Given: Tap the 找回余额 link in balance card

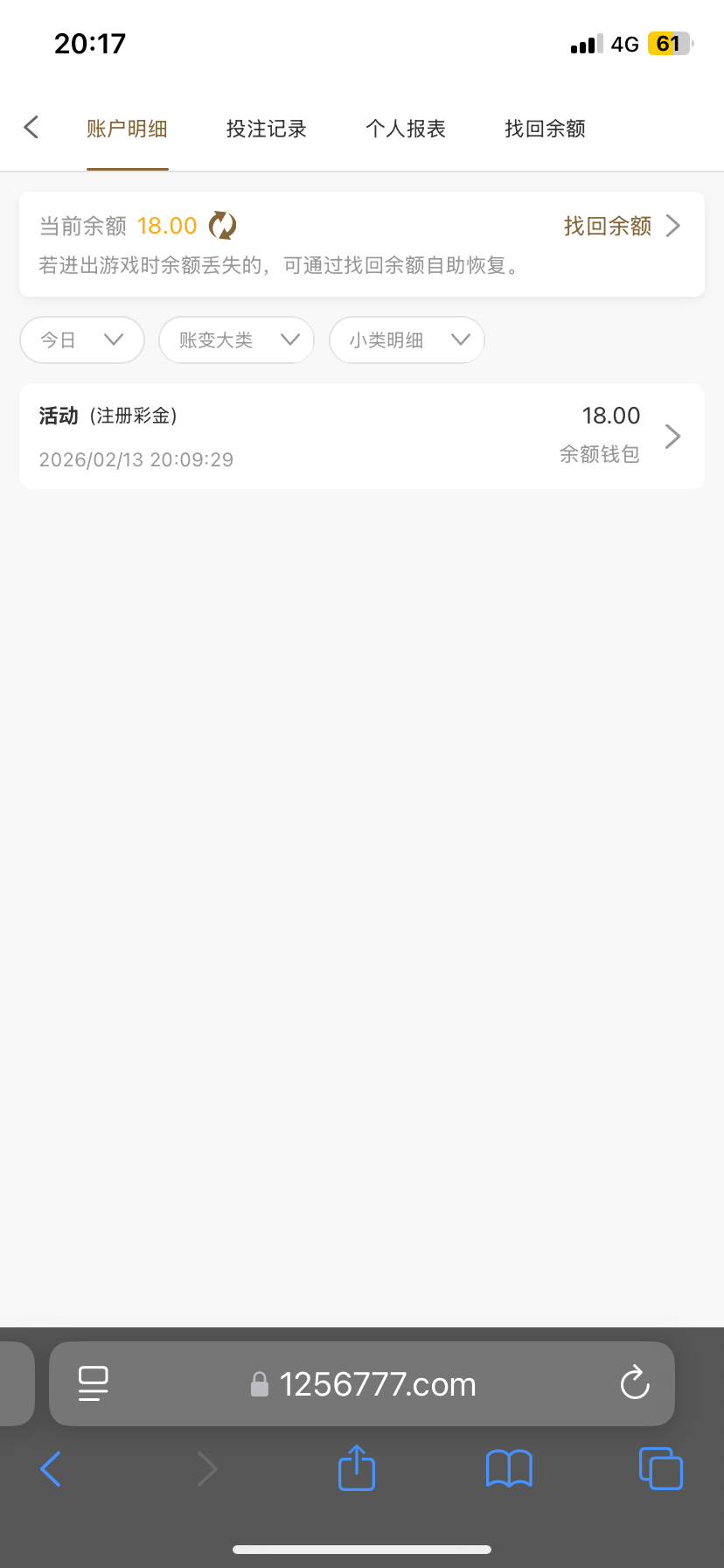Looking at the screenshot, I should pyautogui.click(x=621, y=226).
